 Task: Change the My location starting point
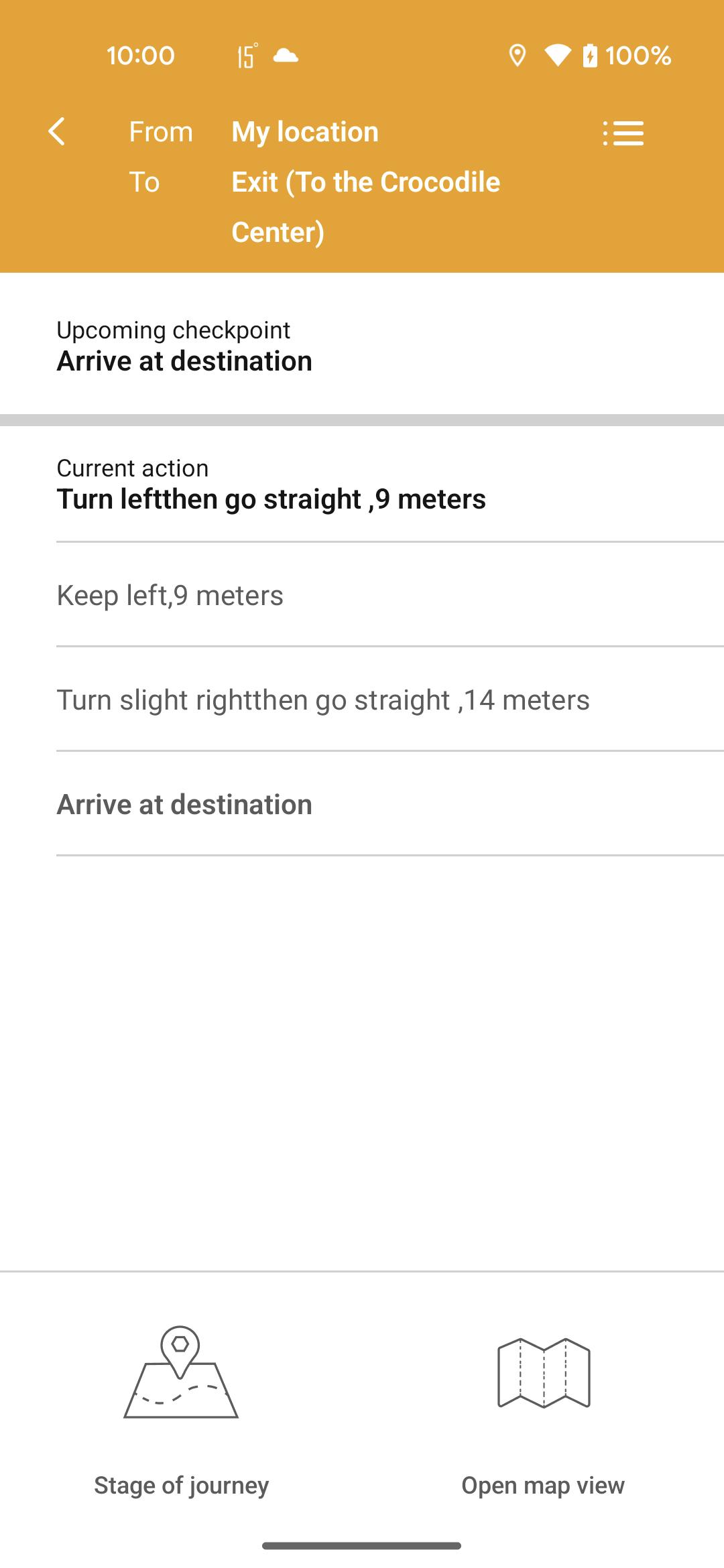click(305, 132)
